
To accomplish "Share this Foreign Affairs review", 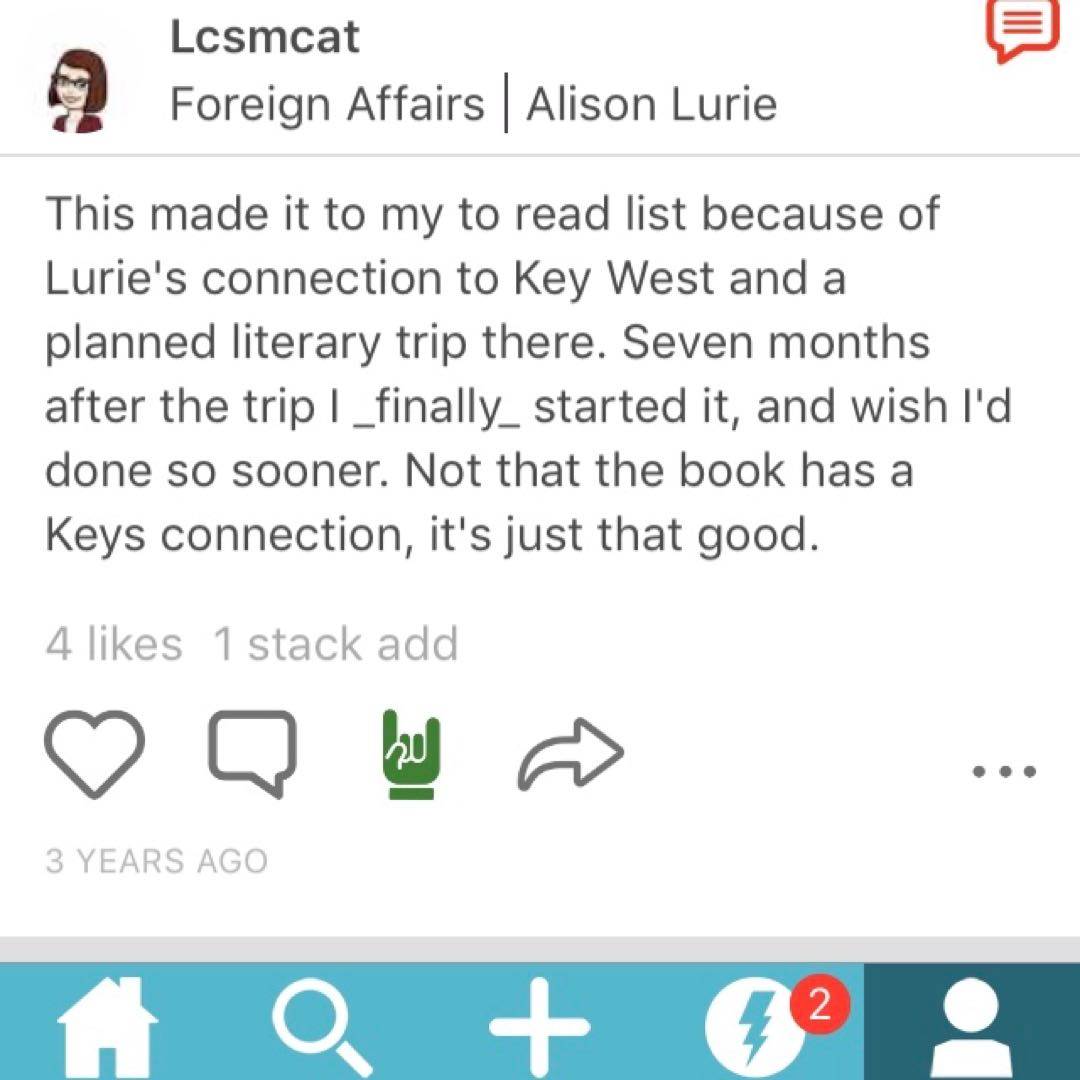I will (x=571, y=752).
